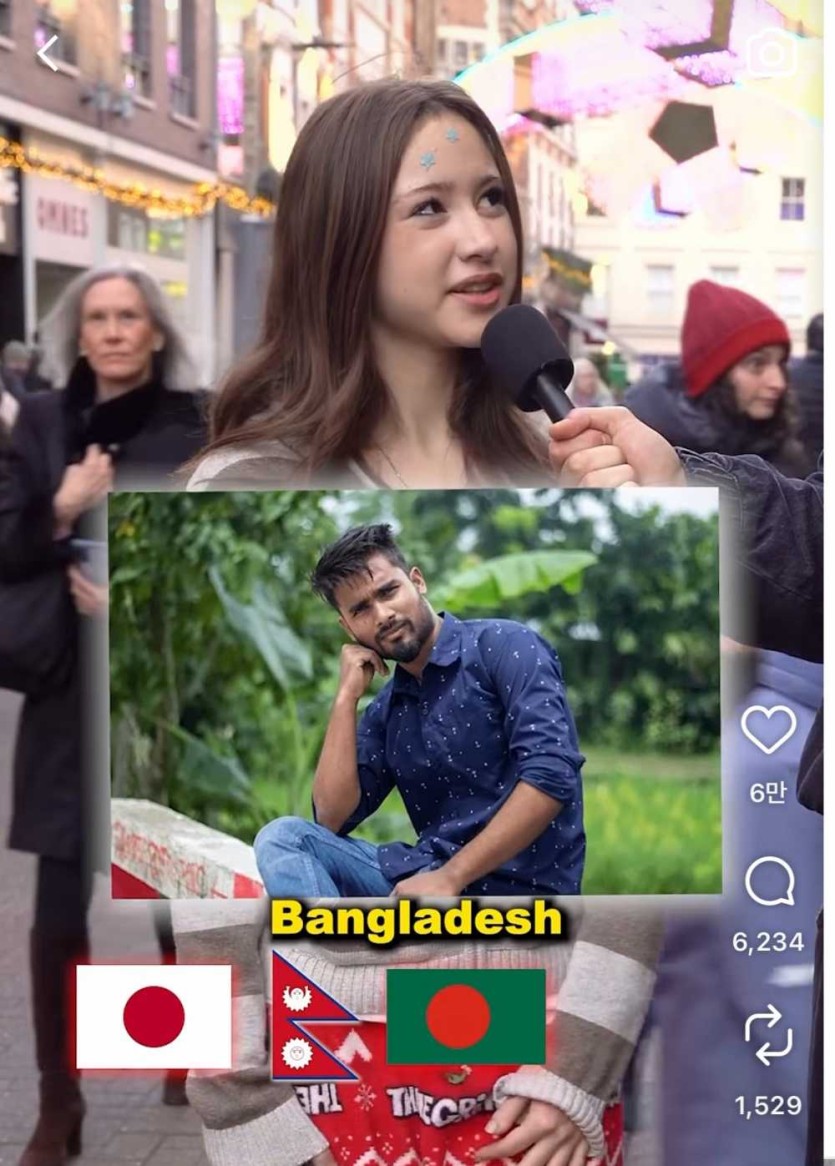This screenshot has width=835, height=1166.
Task: Repost this reel with the arrows icon
Action: 768,1036
